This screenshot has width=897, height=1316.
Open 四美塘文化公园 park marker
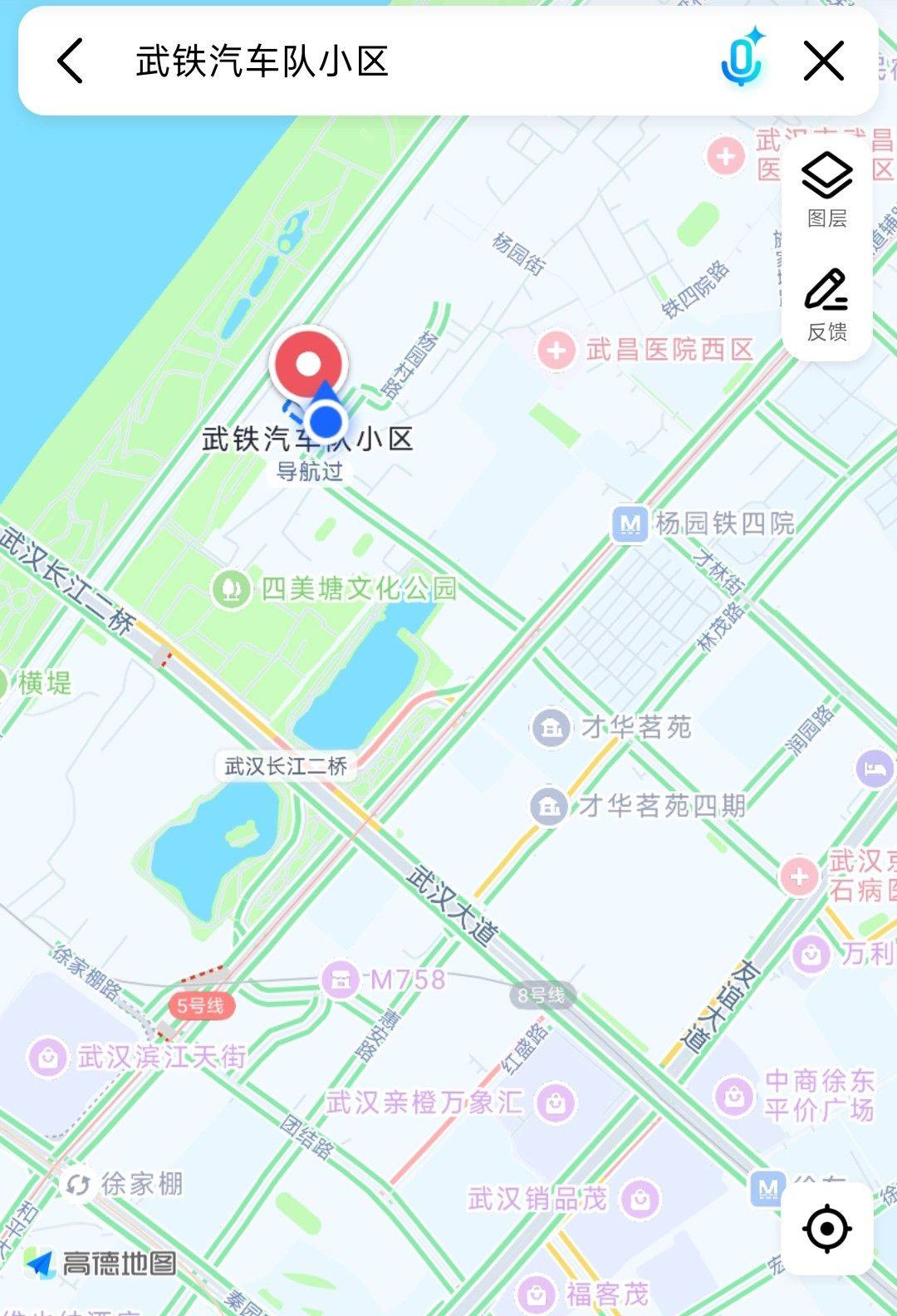(231, 589)
